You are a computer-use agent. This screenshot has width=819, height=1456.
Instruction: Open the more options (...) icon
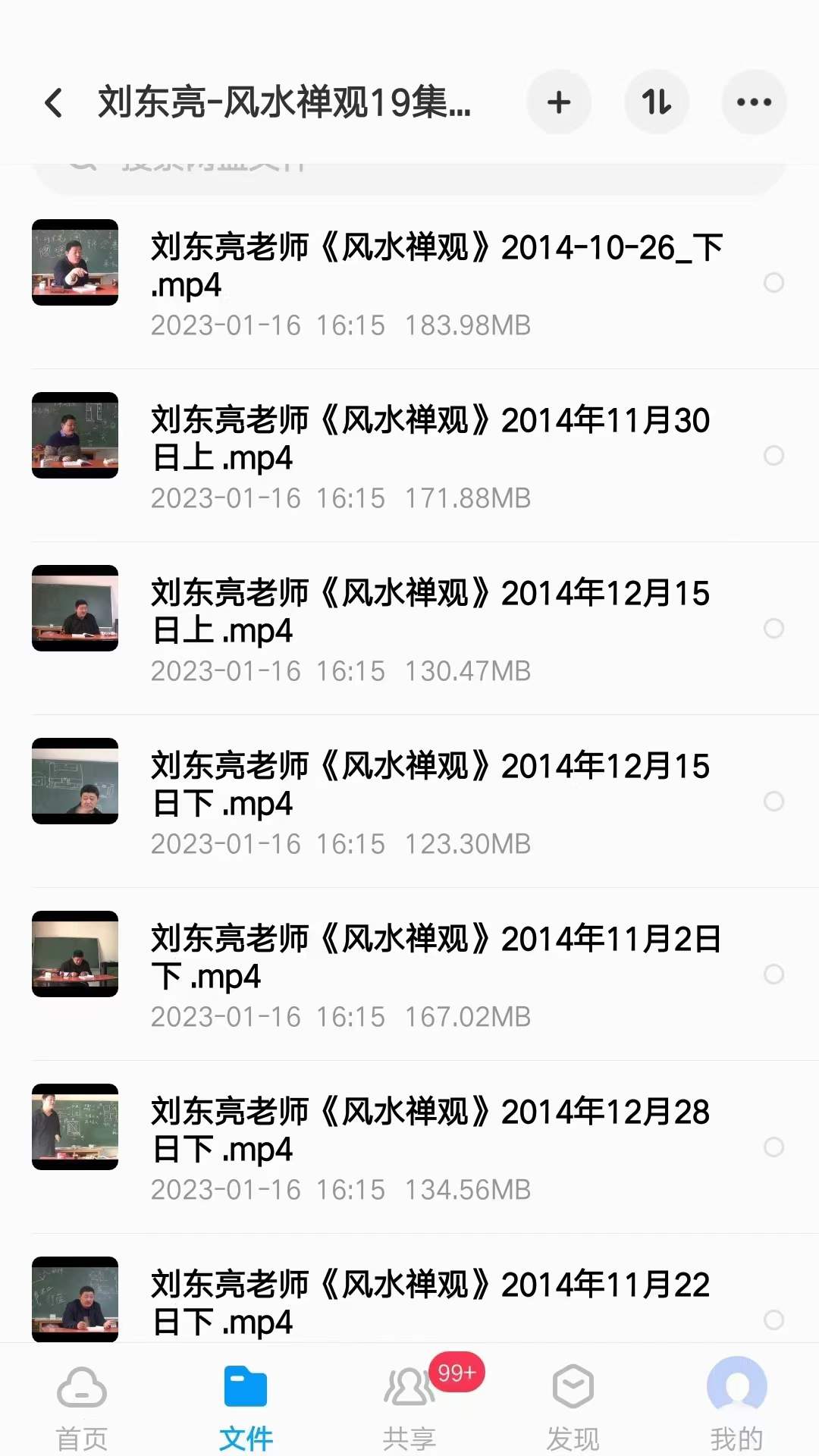coord(753,102)
